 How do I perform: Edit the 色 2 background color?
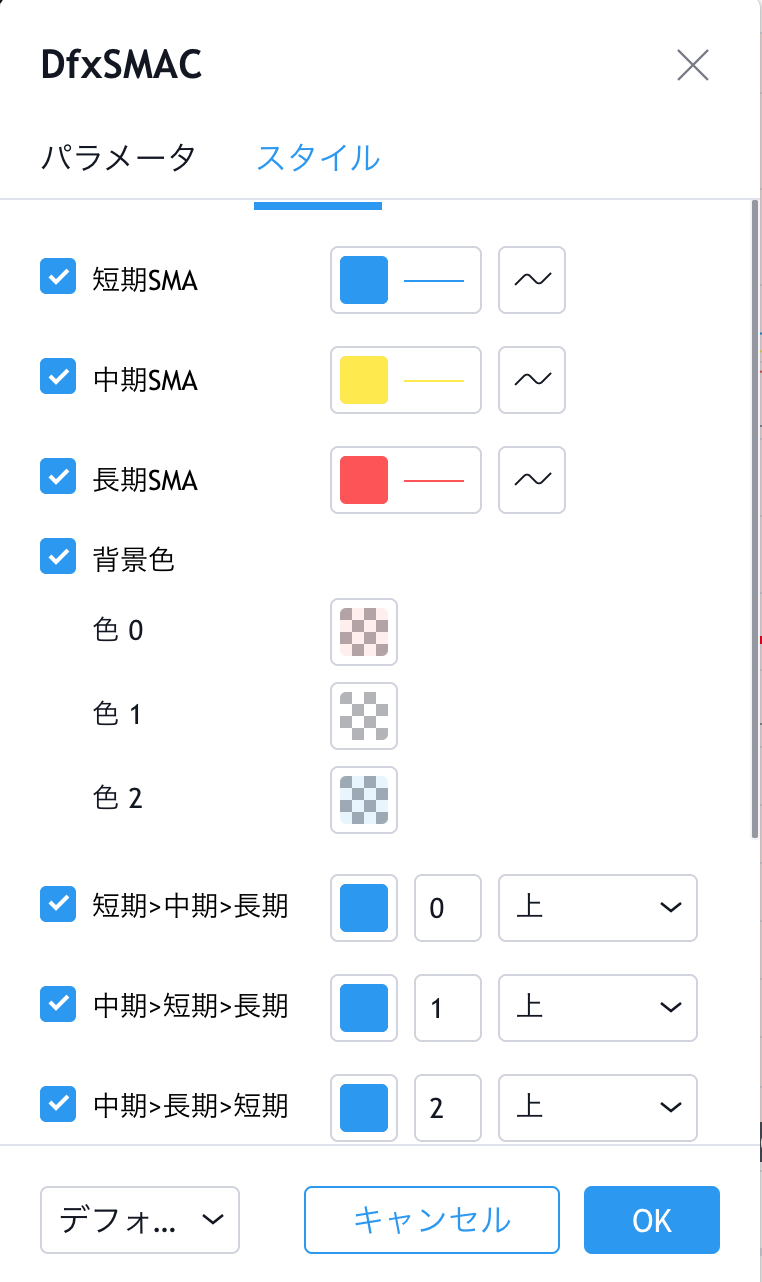tap(364, 800)
